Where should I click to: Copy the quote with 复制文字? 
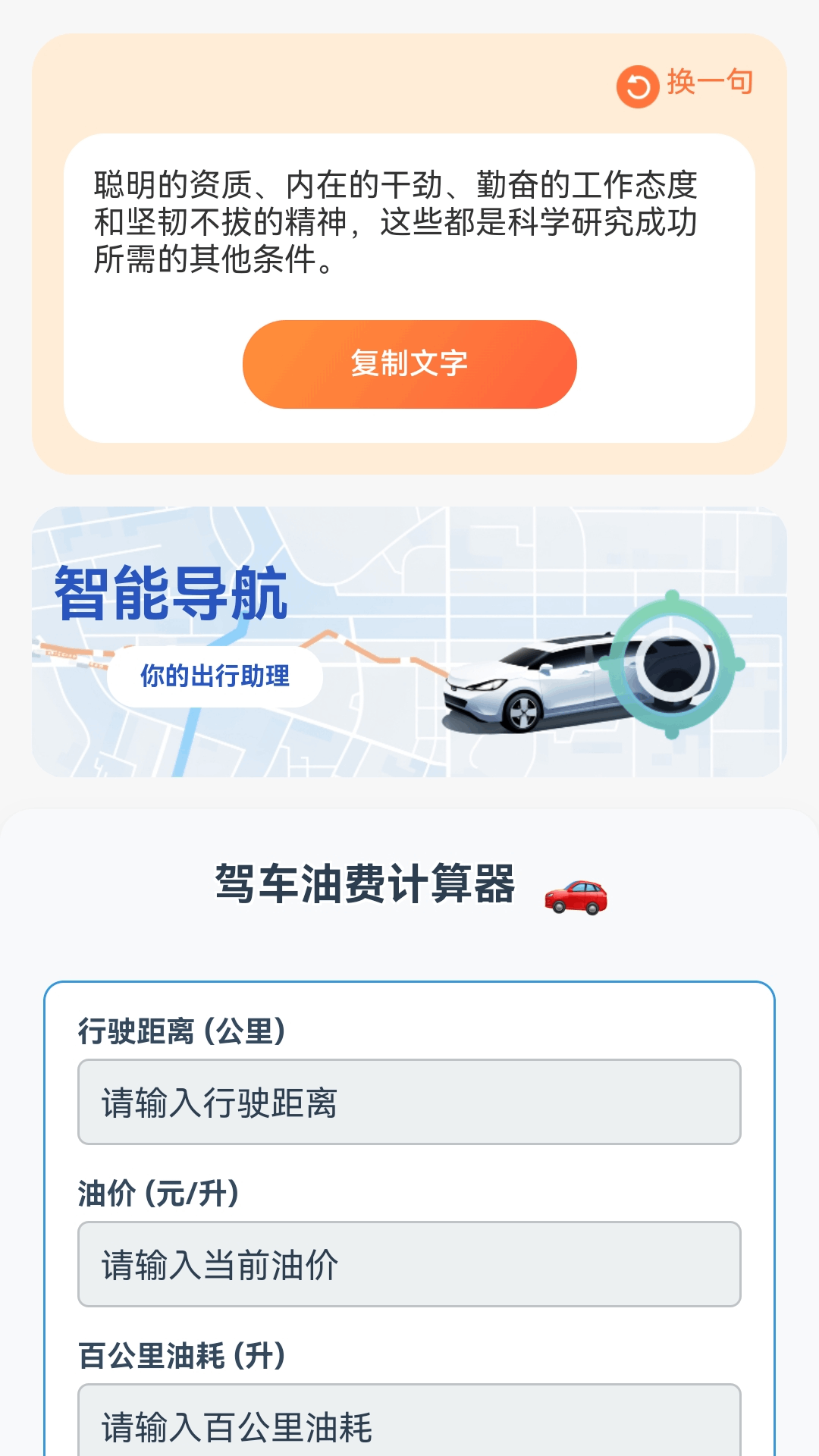[409, 364]
